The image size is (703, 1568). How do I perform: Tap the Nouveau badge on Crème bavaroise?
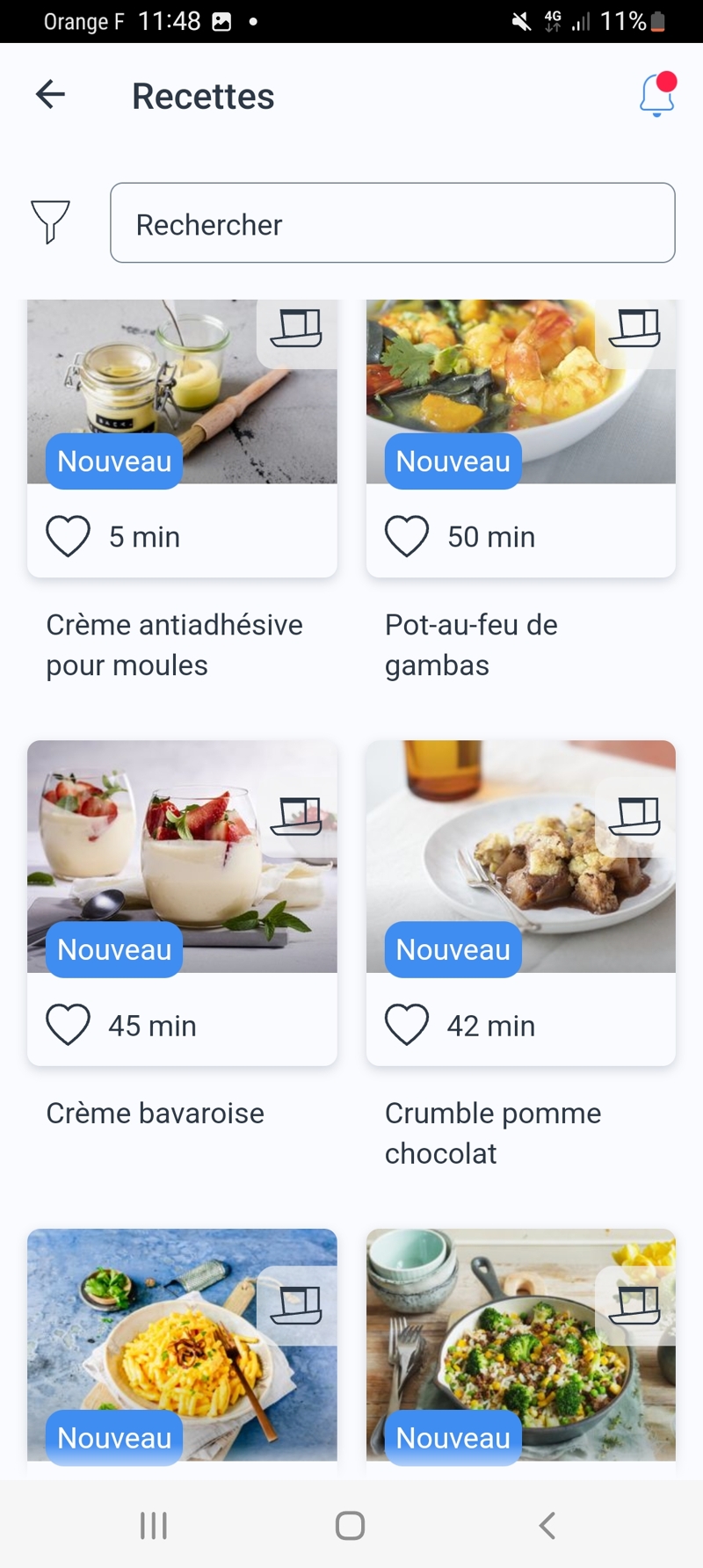tap(113, 949)
